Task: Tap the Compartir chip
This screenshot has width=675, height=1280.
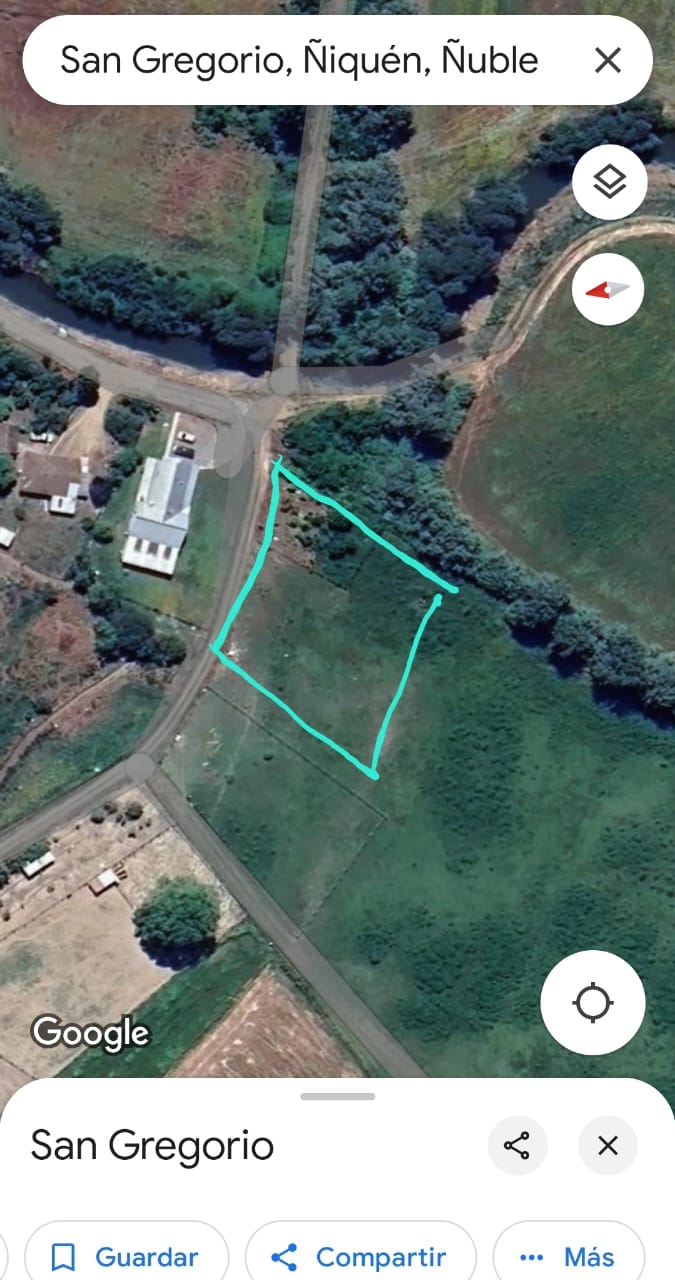Action: click(360, 1257)
